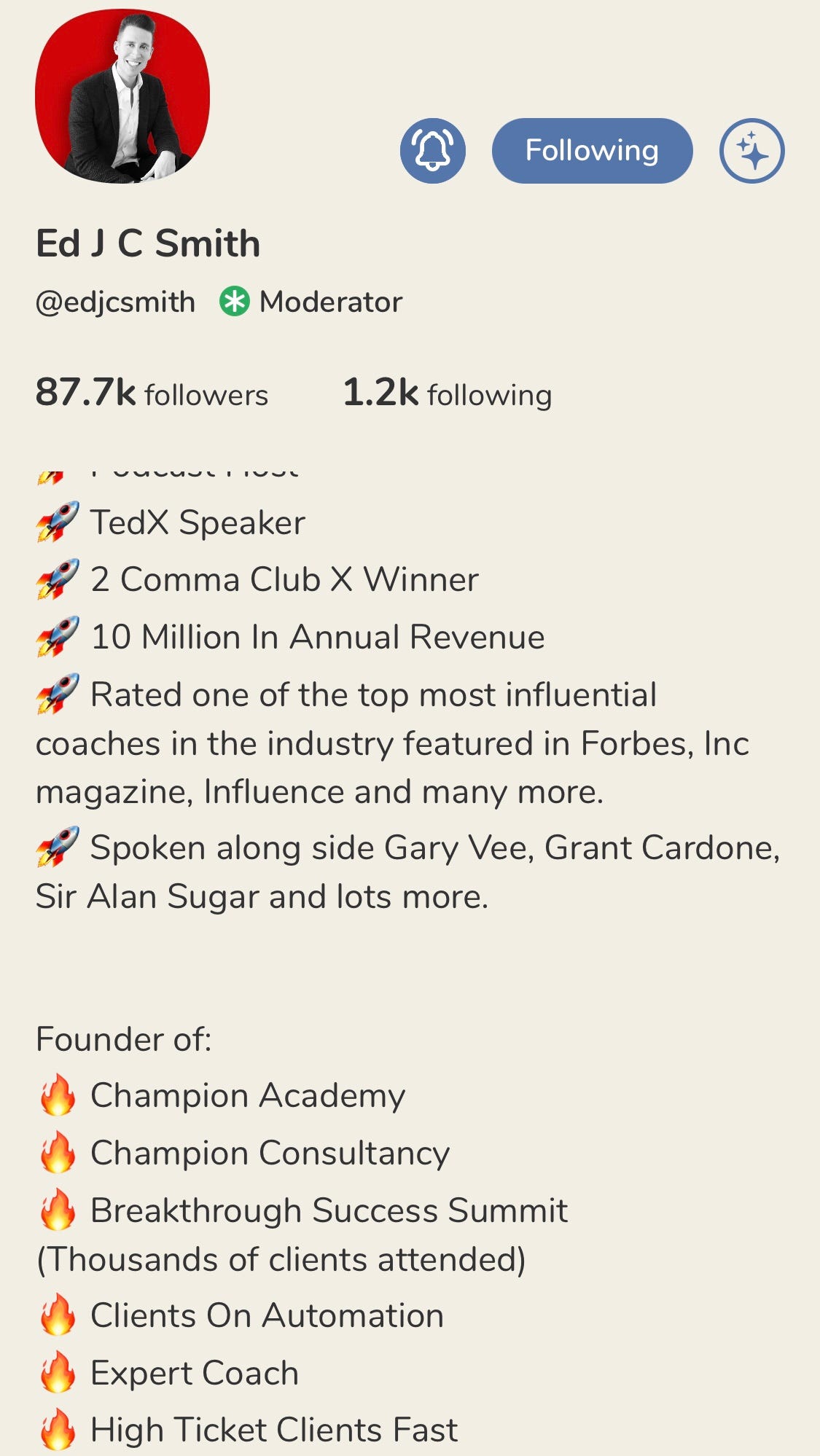Tap the notification bell for this user

432,151
